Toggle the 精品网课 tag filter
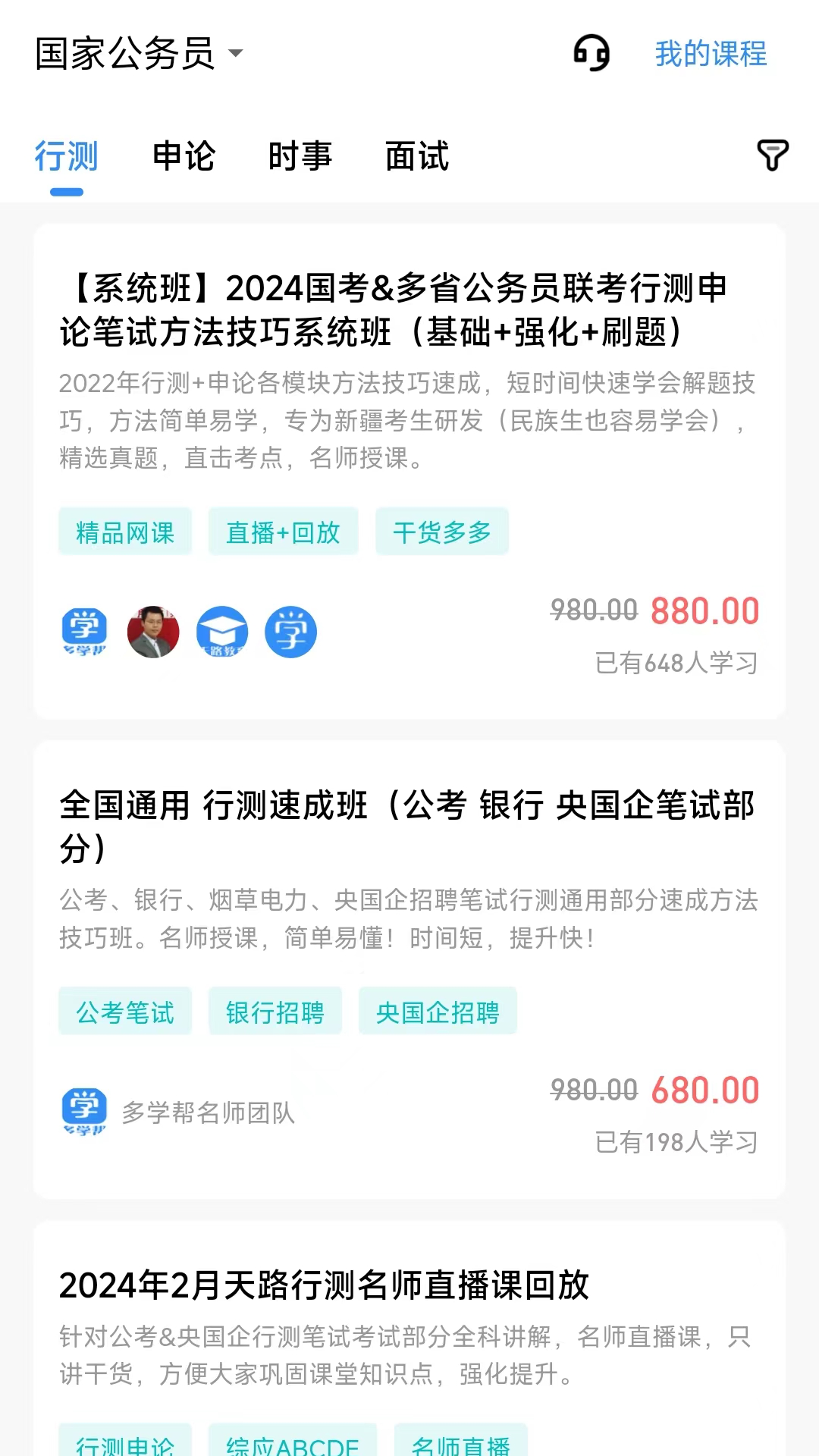Image resolution: width=819 pixels, height=1456 pixels. [124, 532]
